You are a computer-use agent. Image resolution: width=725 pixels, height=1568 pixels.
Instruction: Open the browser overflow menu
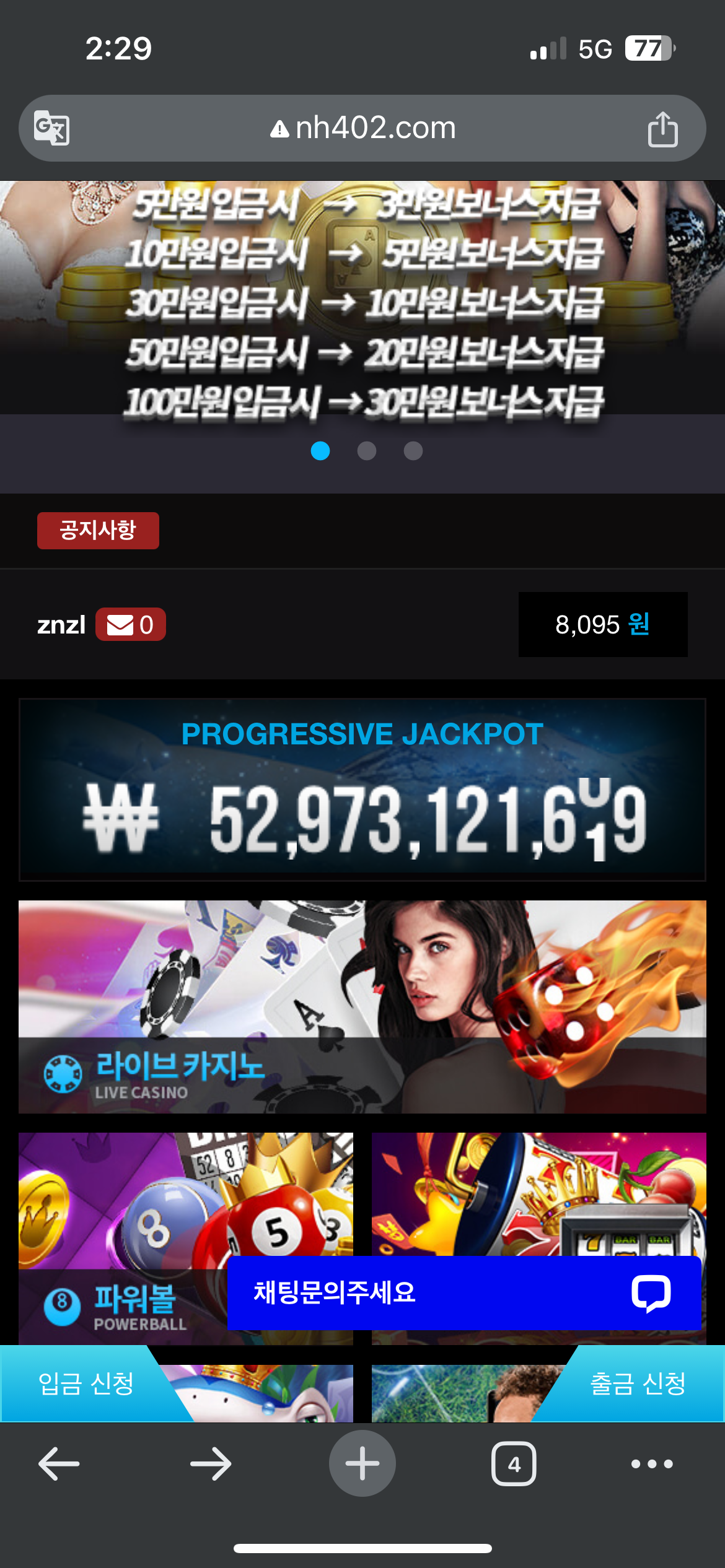pos(651,1464)
